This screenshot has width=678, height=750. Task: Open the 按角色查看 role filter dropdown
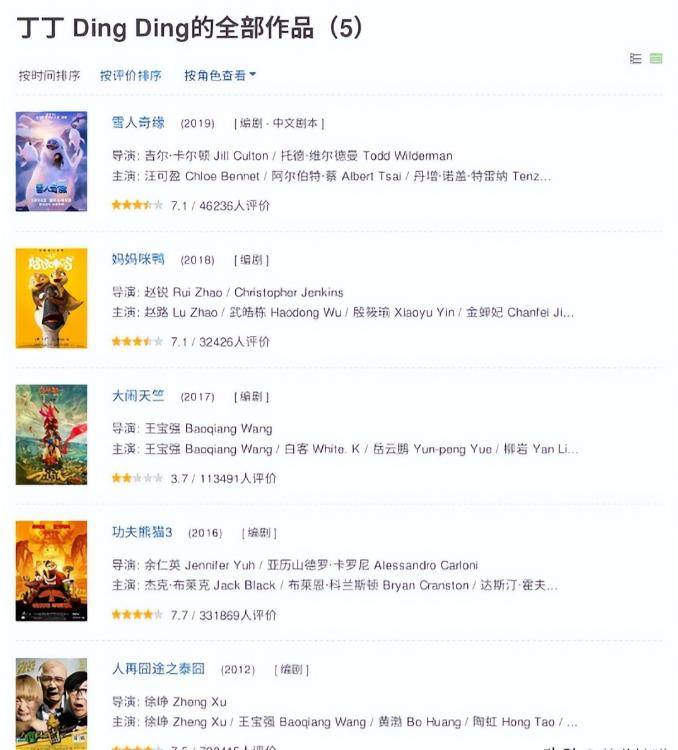220,75
